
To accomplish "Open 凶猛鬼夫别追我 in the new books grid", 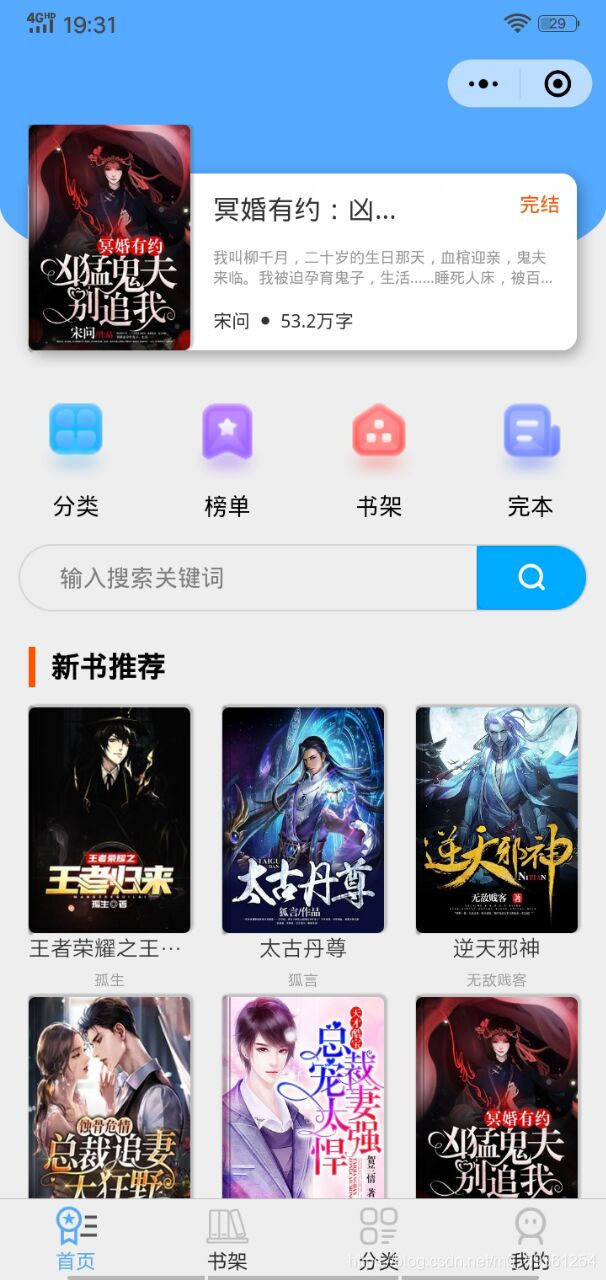I will tap(497, 1095).
